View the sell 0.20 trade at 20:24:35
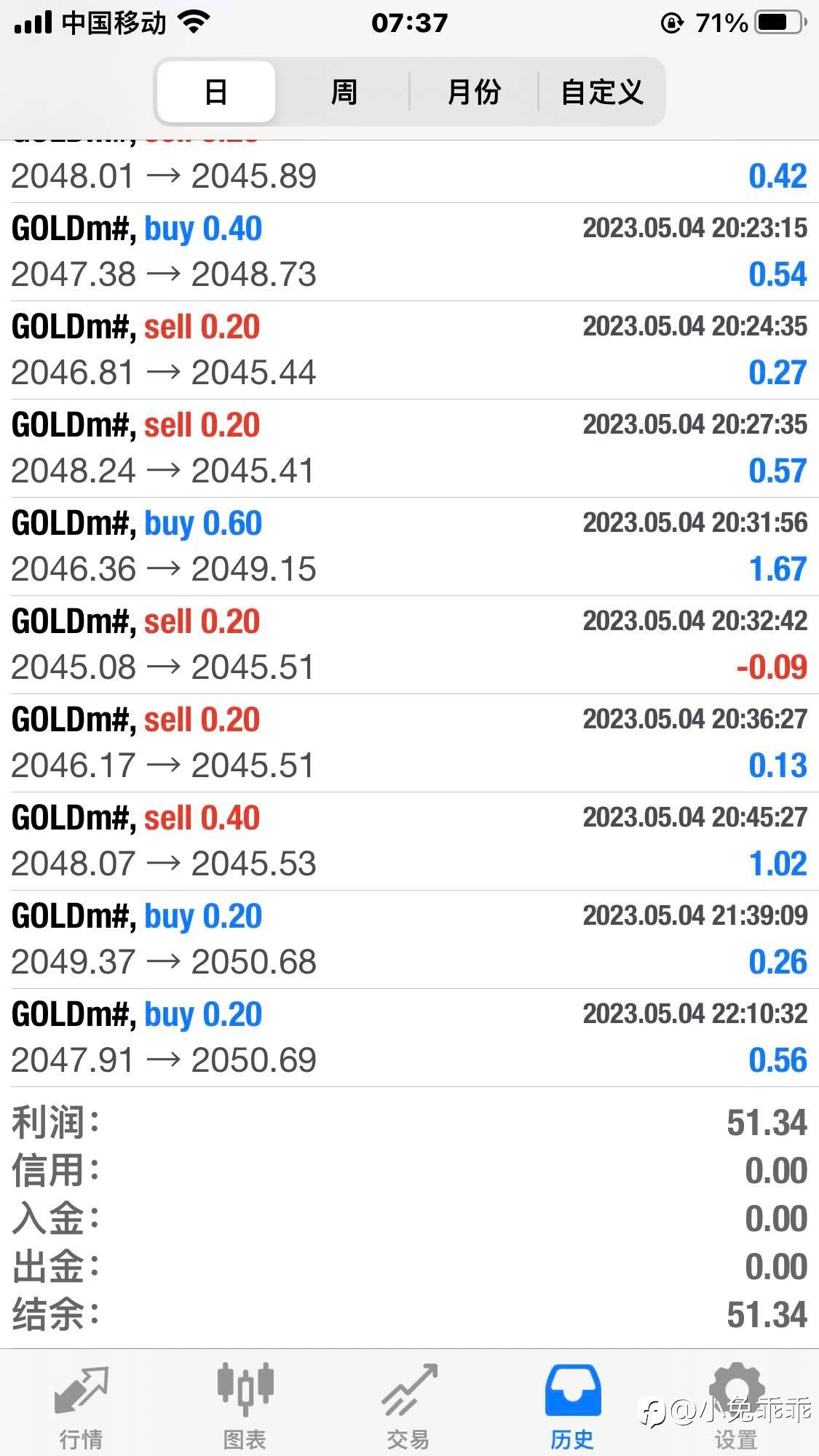819x1456 pixels. pyautogui.click(x=409, y=350)
